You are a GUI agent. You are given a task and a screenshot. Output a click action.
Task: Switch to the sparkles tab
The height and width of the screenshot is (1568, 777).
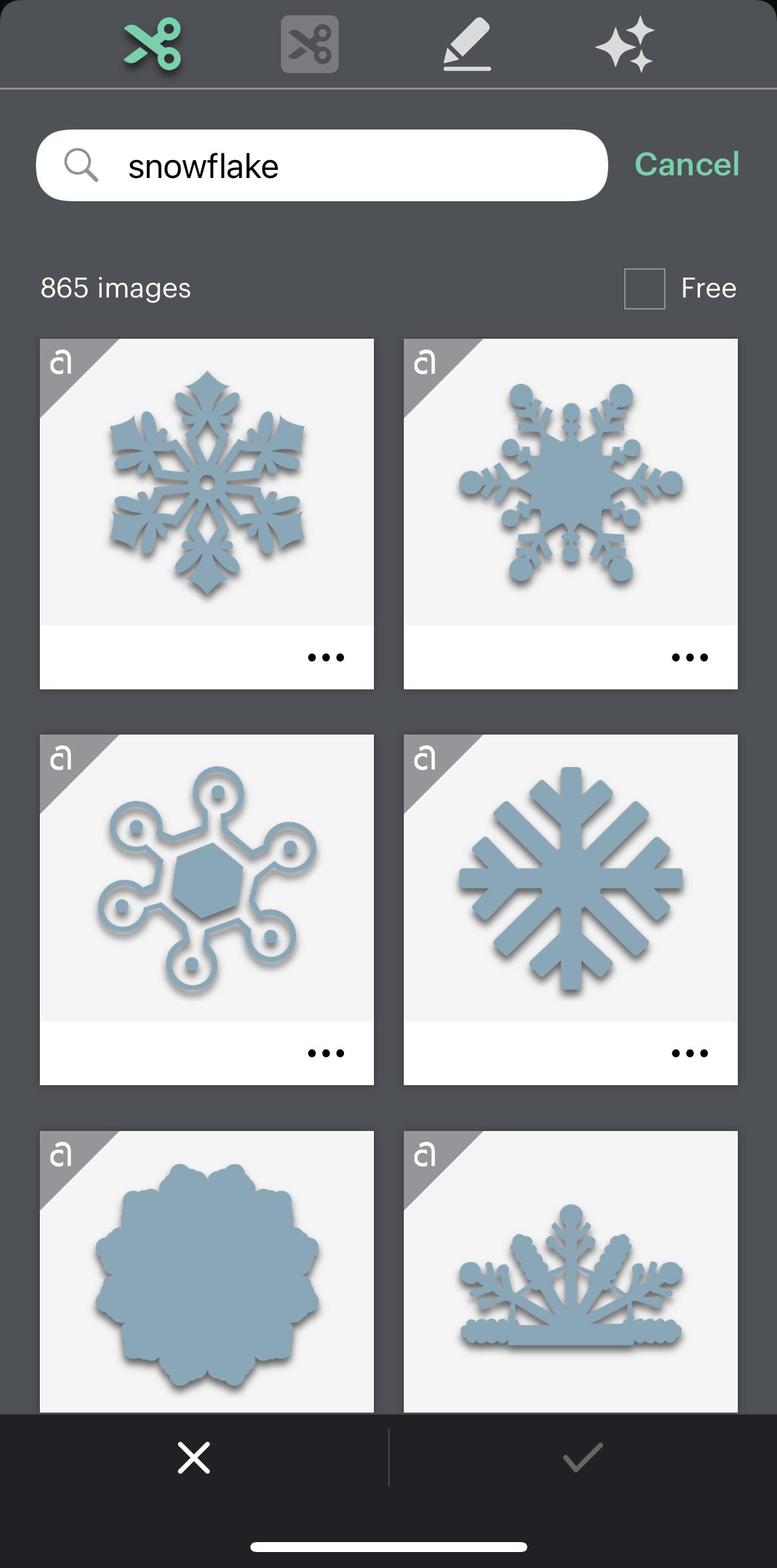[x=624, y=45]
